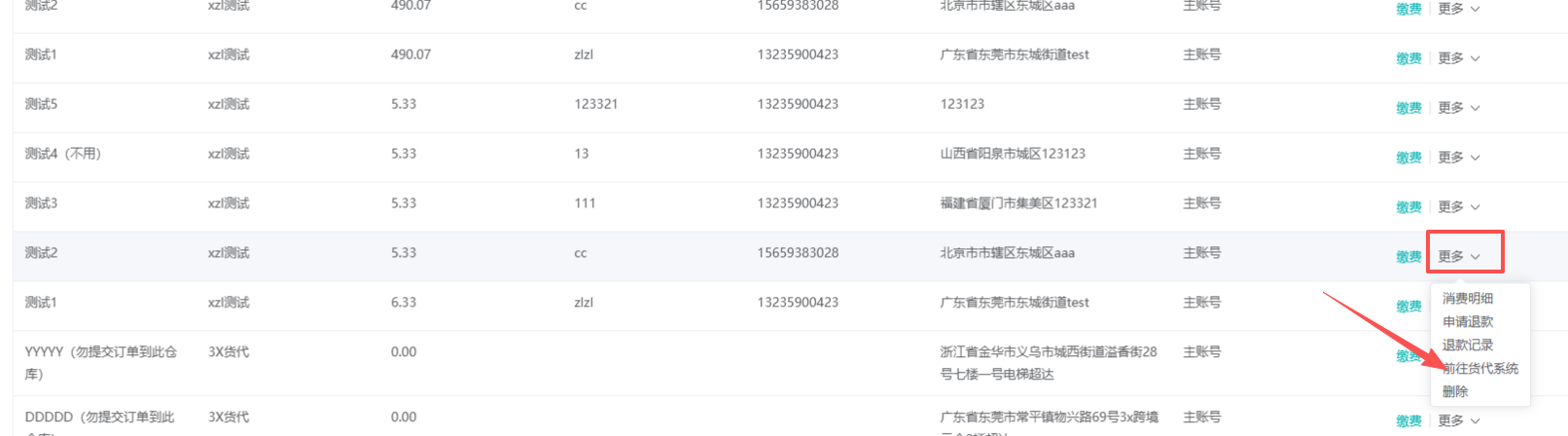The width and height of the screenshot is (1568, 436).
Task: Expand 更多 in the 测试4(不用) row
Action: [1459, 158]
